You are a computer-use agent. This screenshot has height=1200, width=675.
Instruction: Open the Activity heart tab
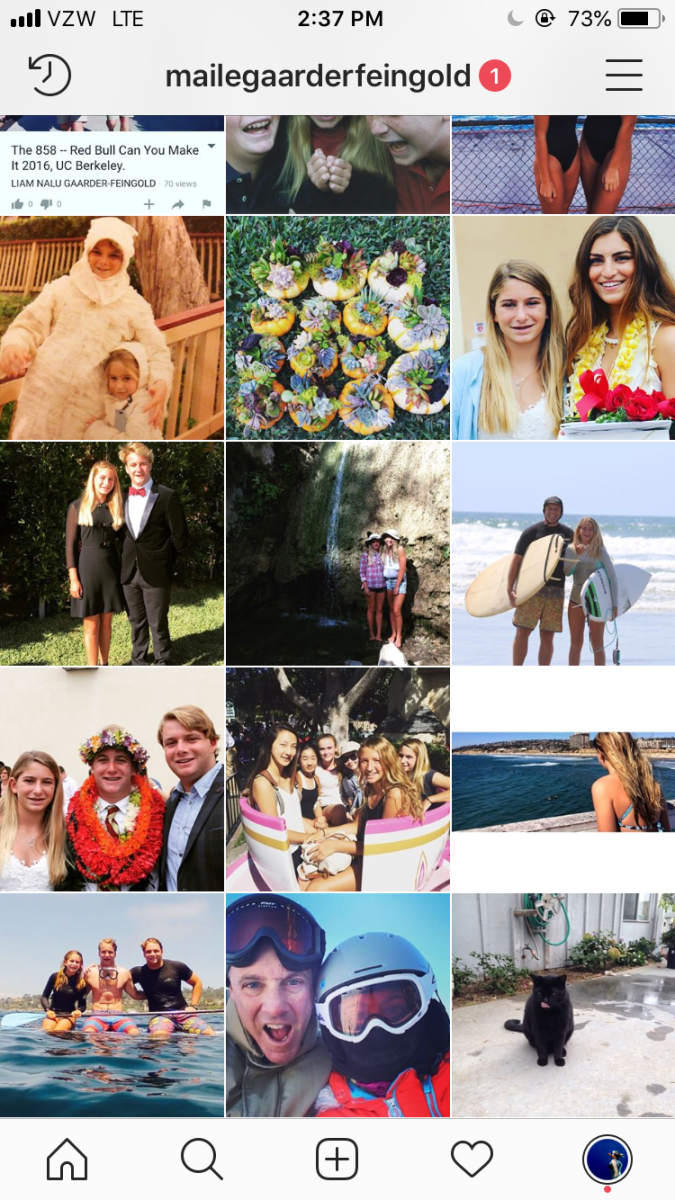(x=472, y=1160)
